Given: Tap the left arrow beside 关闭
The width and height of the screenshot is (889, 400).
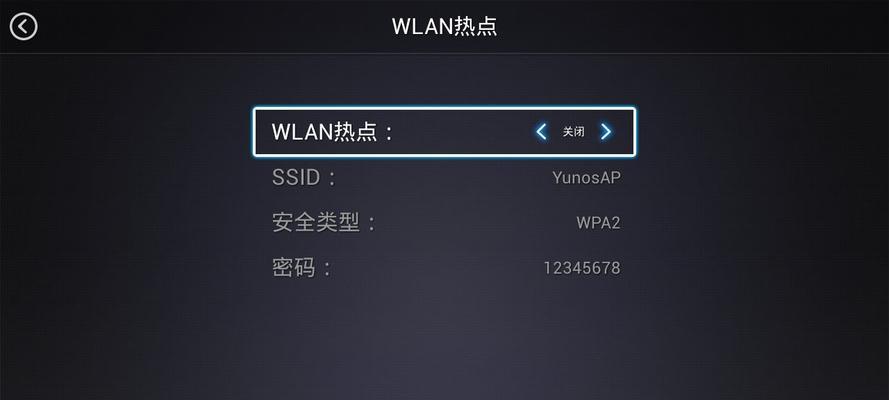Looking at the screenshot, I should 541,132.
